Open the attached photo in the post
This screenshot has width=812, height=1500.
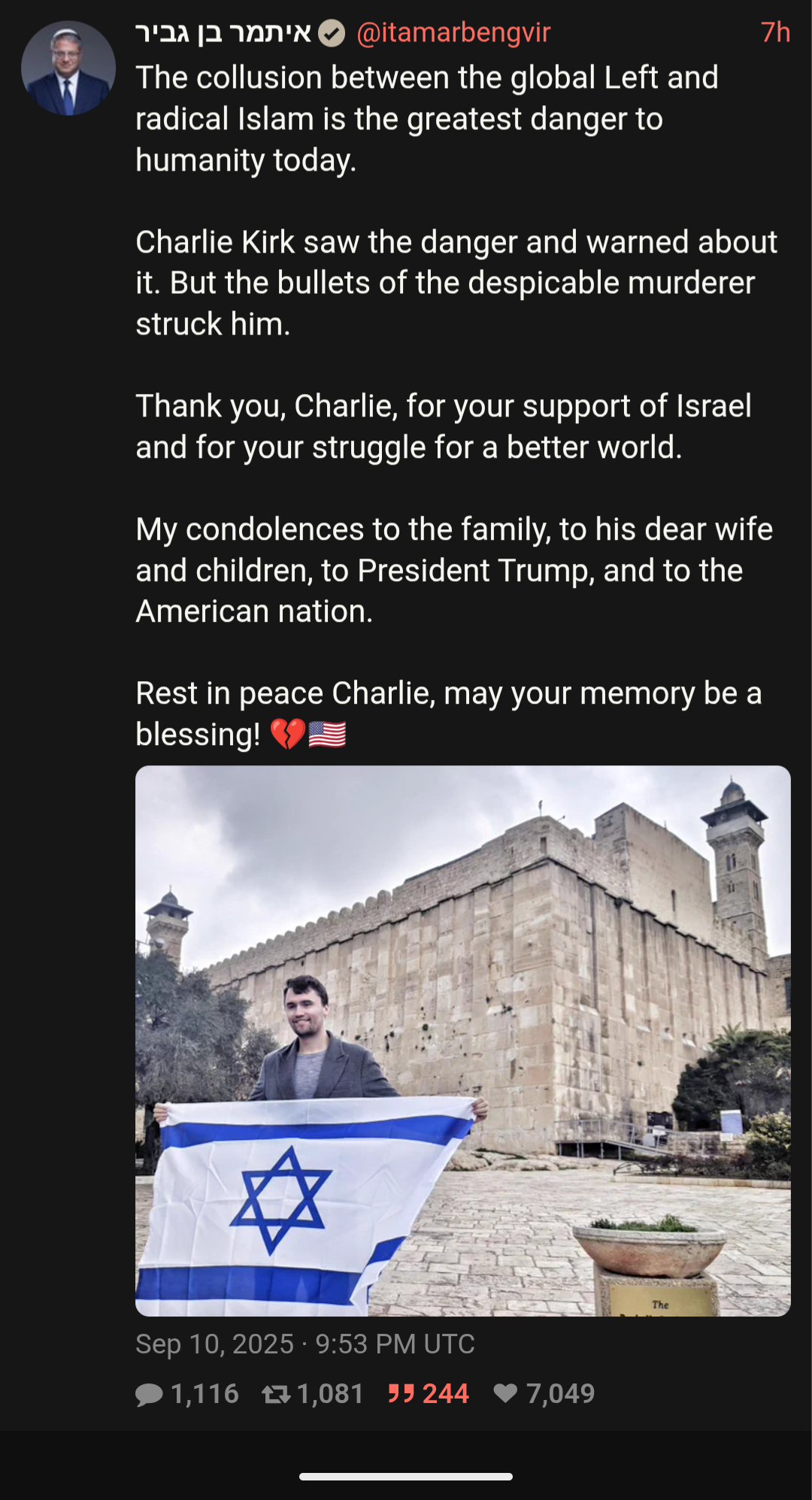click(462, 1041)
